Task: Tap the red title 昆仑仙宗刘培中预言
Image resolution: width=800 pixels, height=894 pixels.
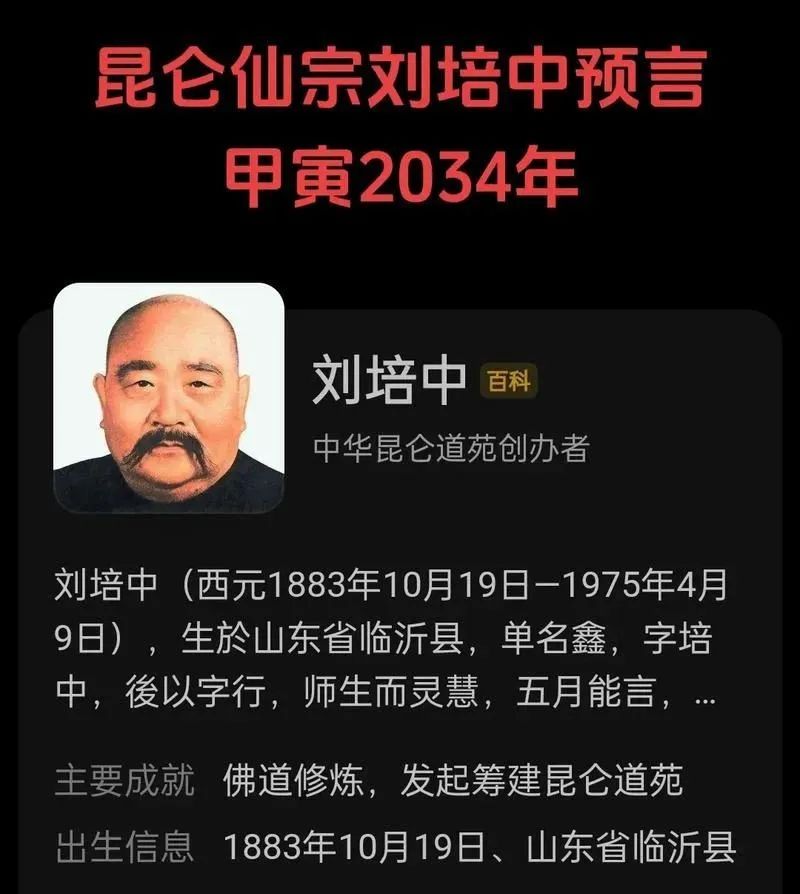Action: click(x=400, y=80)
